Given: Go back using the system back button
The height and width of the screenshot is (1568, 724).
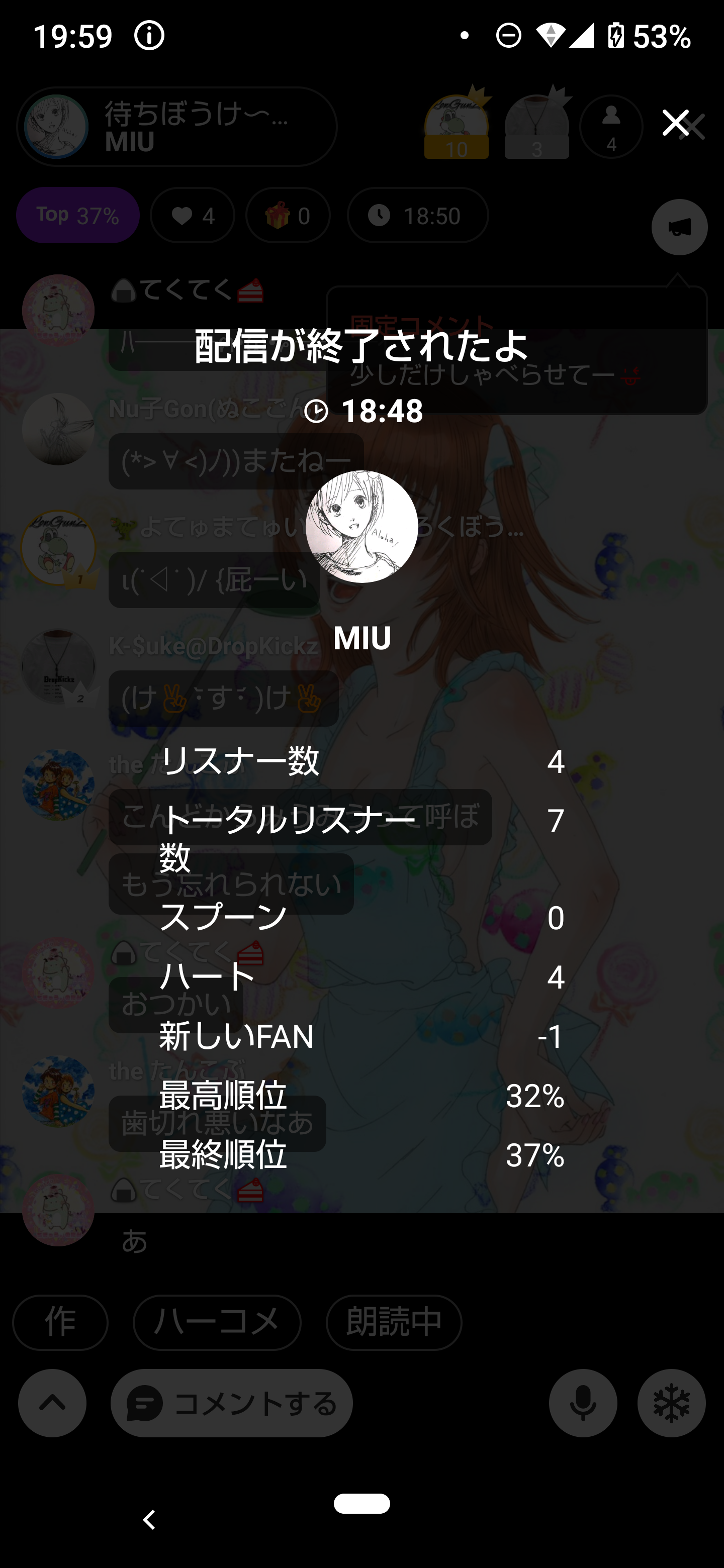Looking at the screenshot, I should point(149,1520).
